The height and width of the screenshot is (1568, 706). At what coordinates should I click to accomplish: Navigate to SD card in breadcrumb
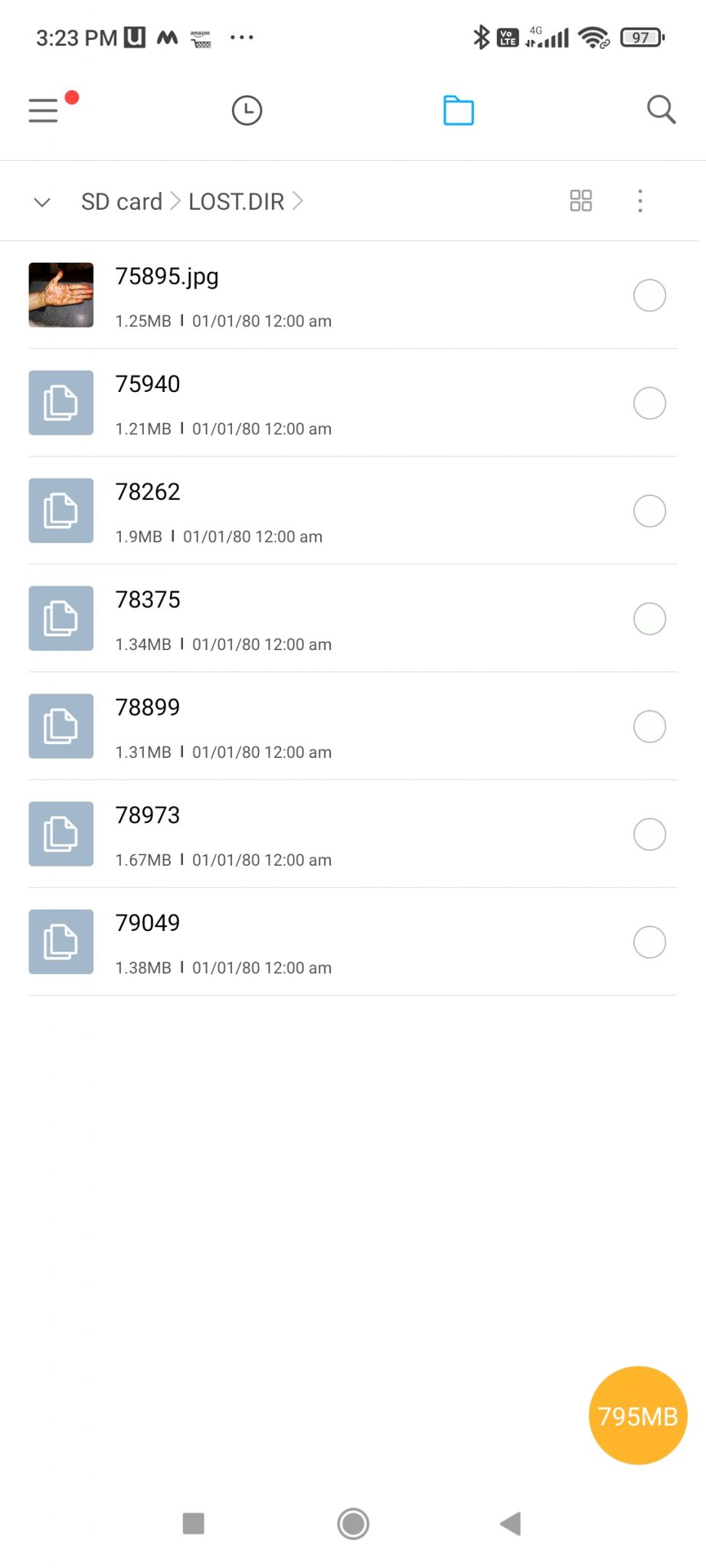[121, 201]
